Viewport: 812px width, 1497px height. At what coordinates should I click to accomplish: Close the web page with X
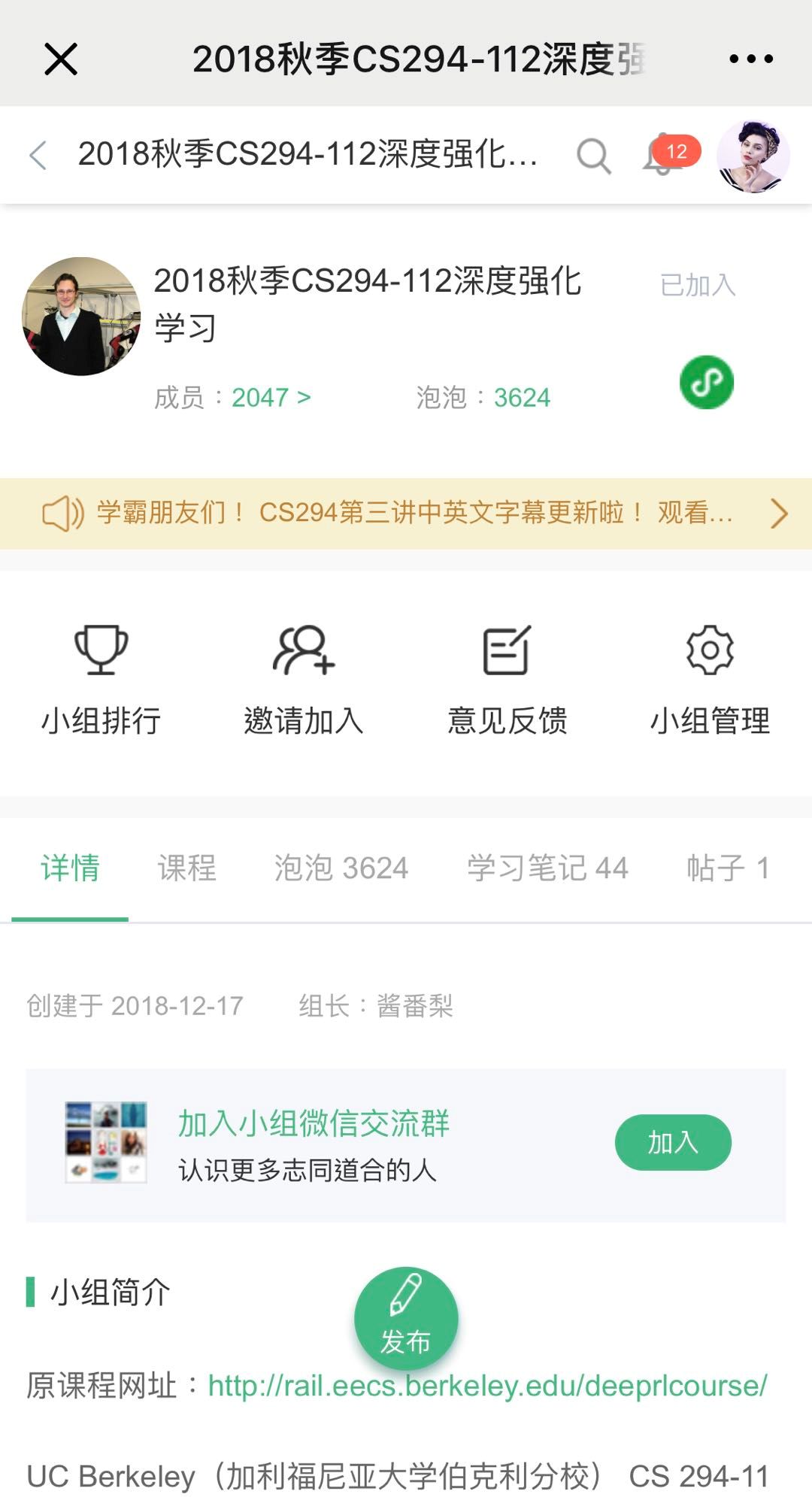61,59
